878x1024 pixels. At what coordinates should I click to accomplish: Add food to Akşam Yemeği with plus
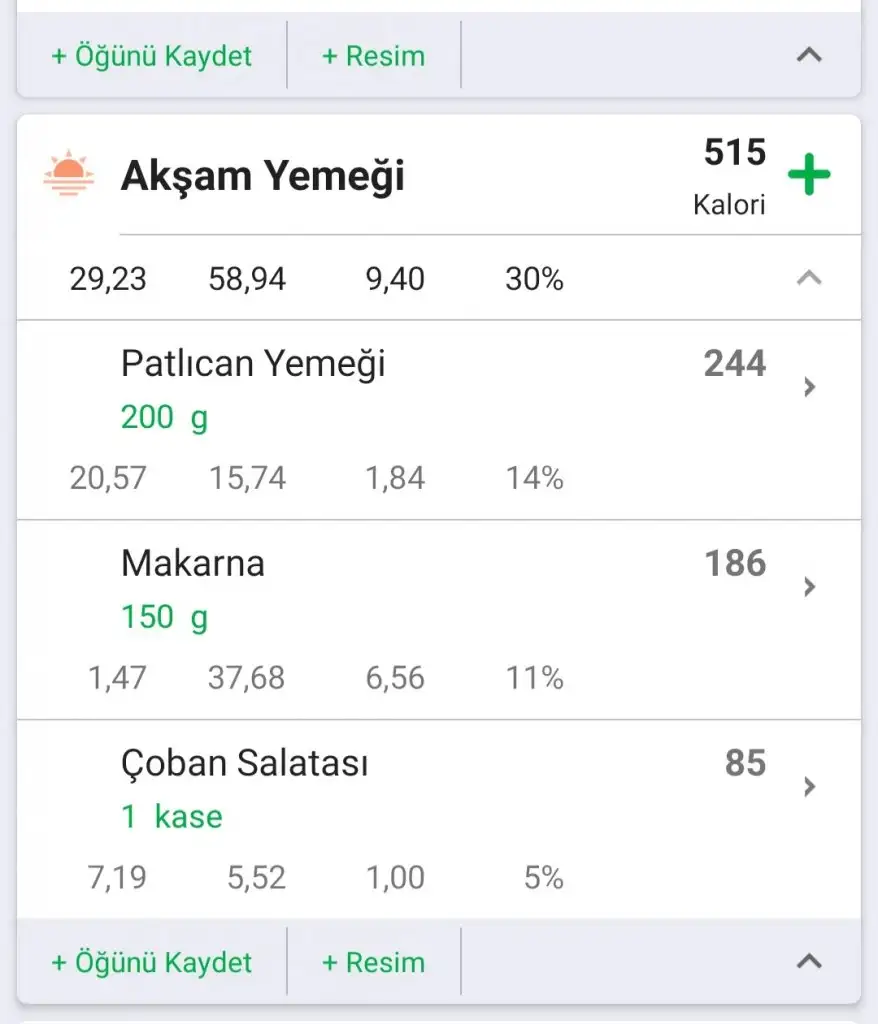(809, 176)
